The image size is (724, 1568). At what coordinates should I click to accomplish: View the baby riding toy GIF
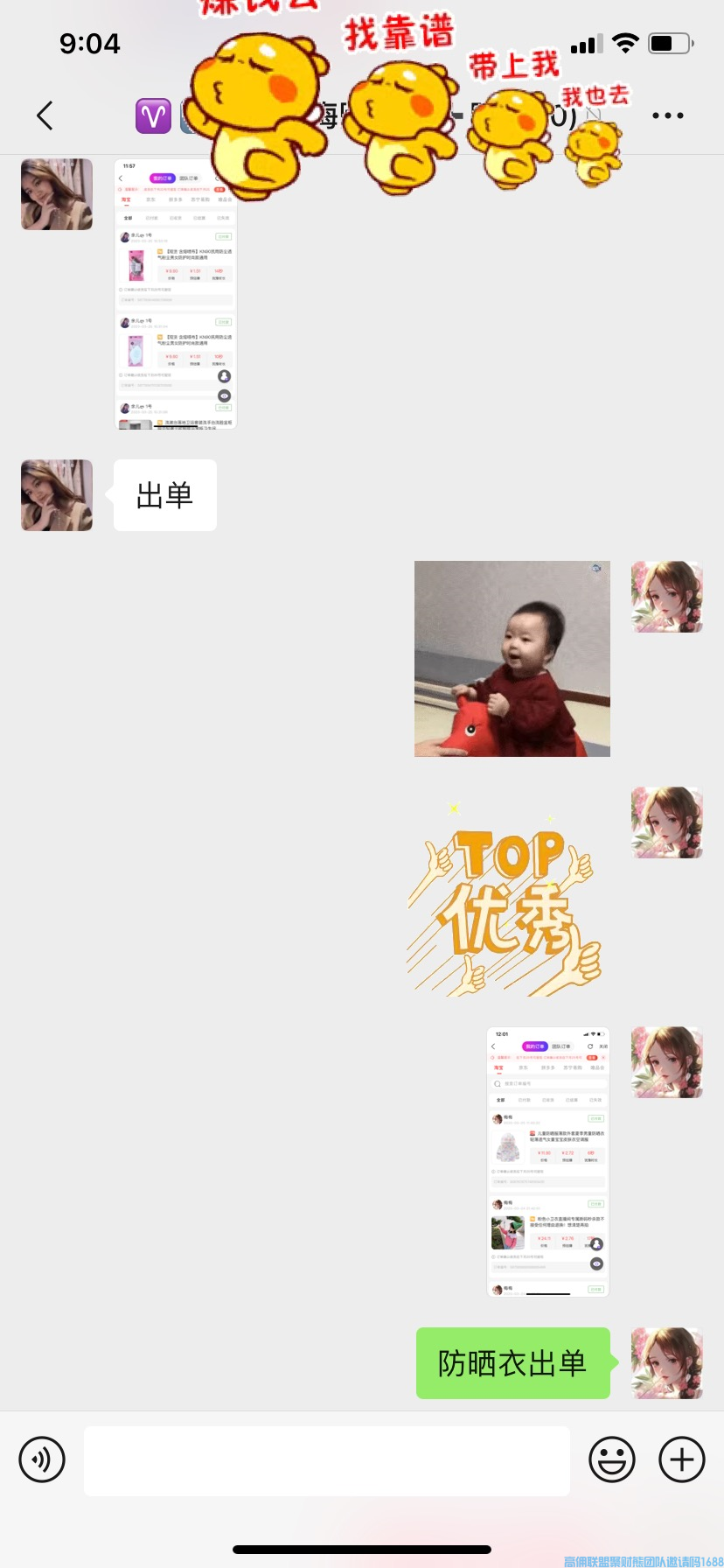tap(512, 659)
